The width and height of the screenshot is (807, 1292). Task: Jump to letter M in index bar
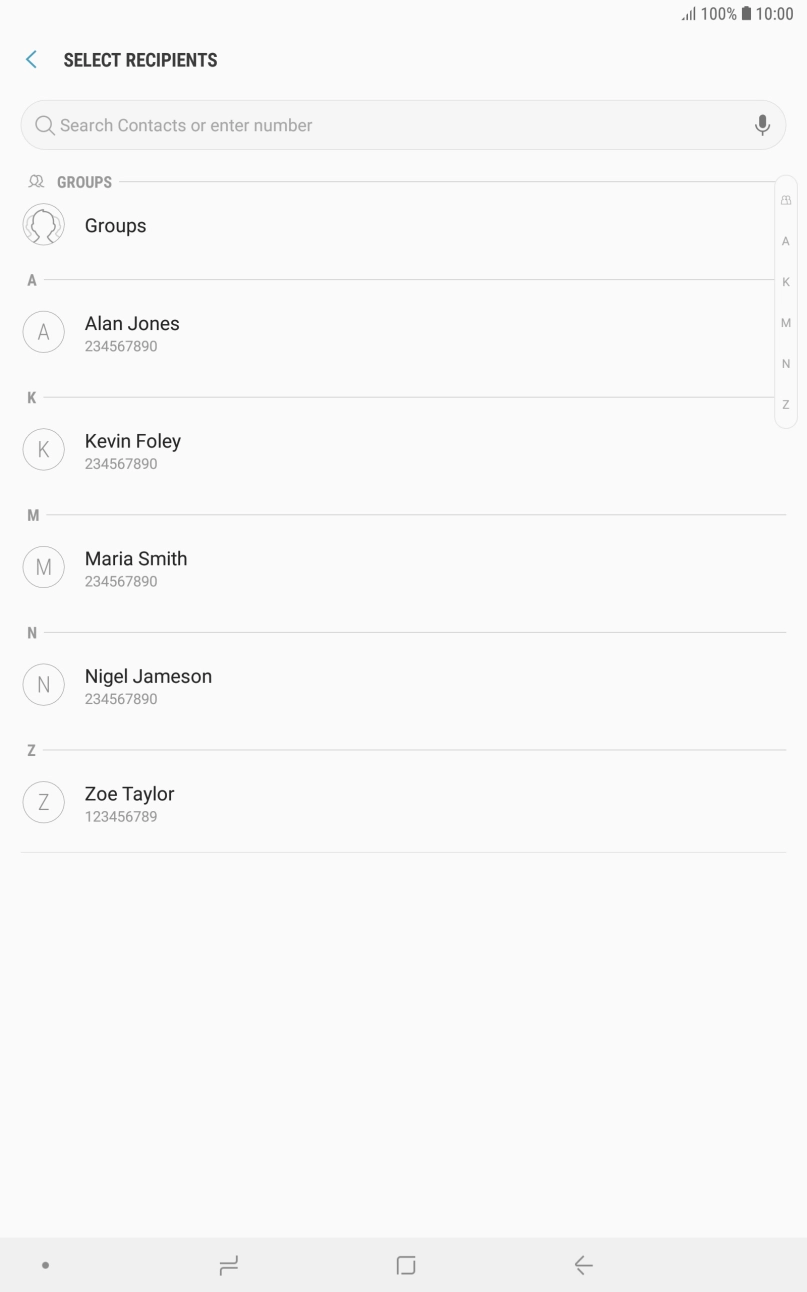click(x=786, y=323)
